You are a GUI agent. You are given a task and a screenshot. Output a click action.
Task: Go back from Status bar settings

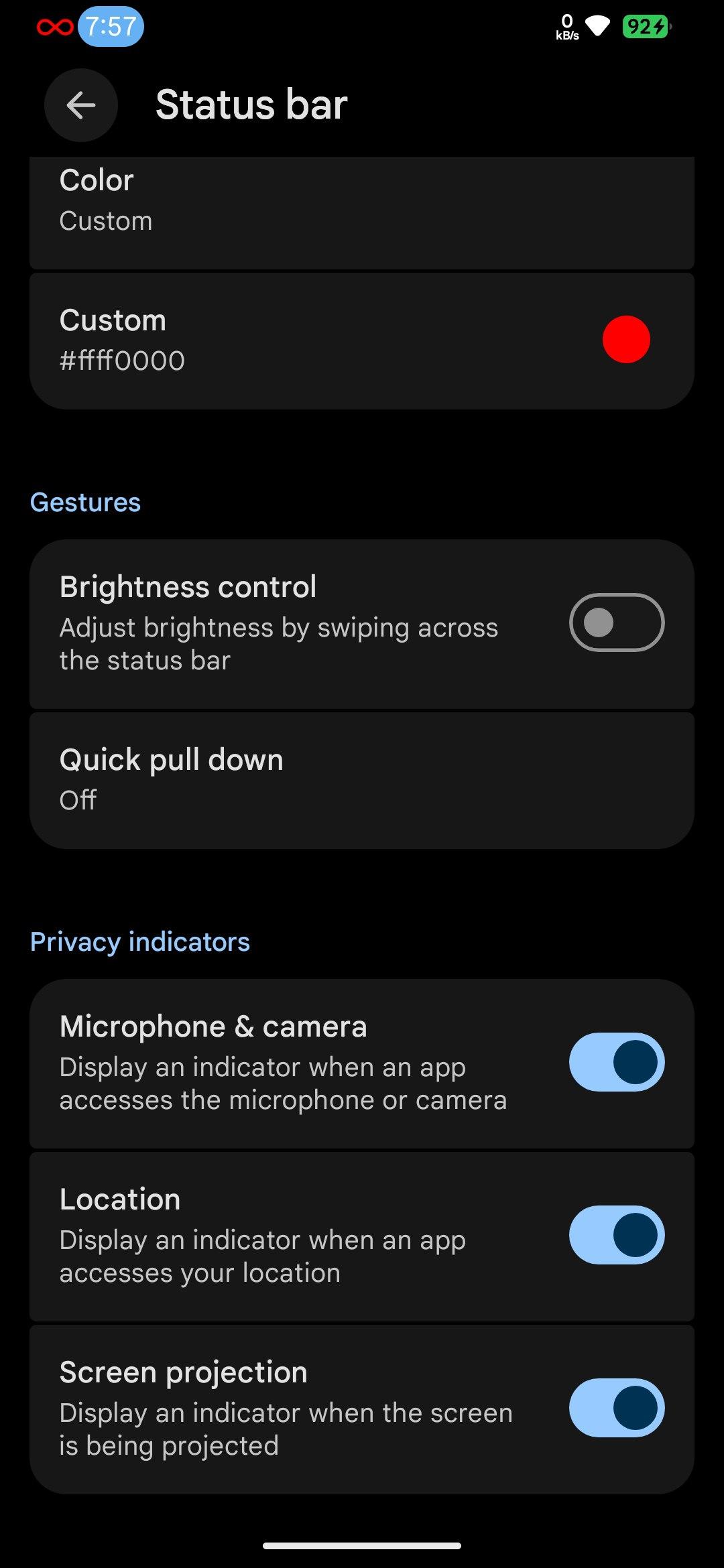81,105
